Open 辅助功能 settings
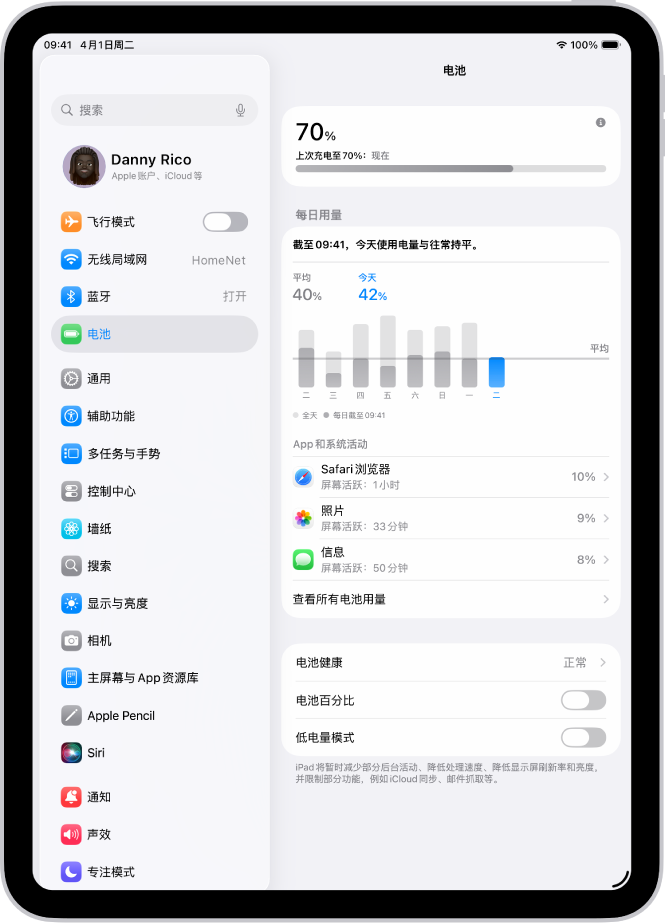Image resolution: width=665 pixels, height=923 pixels. (154, 416)
